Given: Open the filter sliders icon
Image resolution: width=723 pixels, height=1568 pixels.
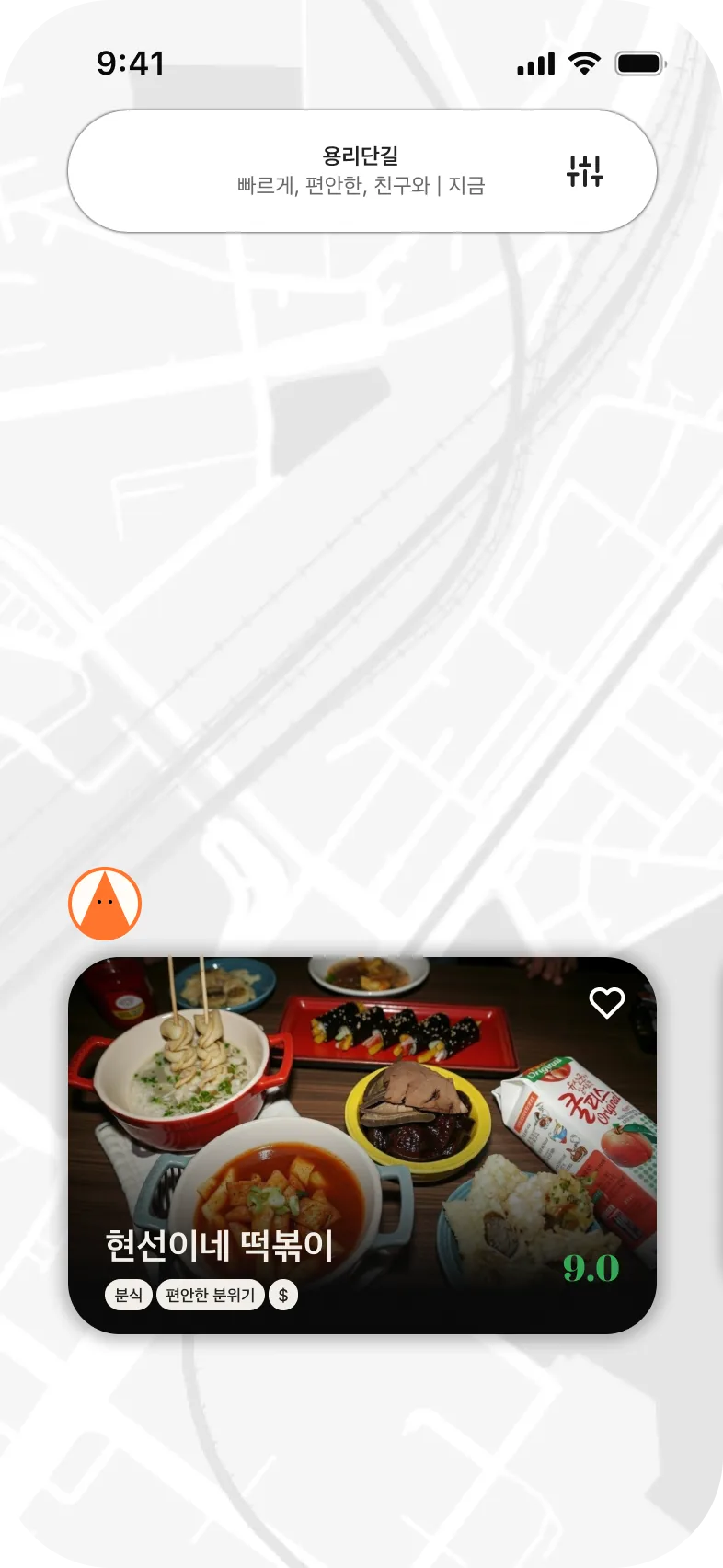Looking at the screenshot, I should tap(585, 170).
